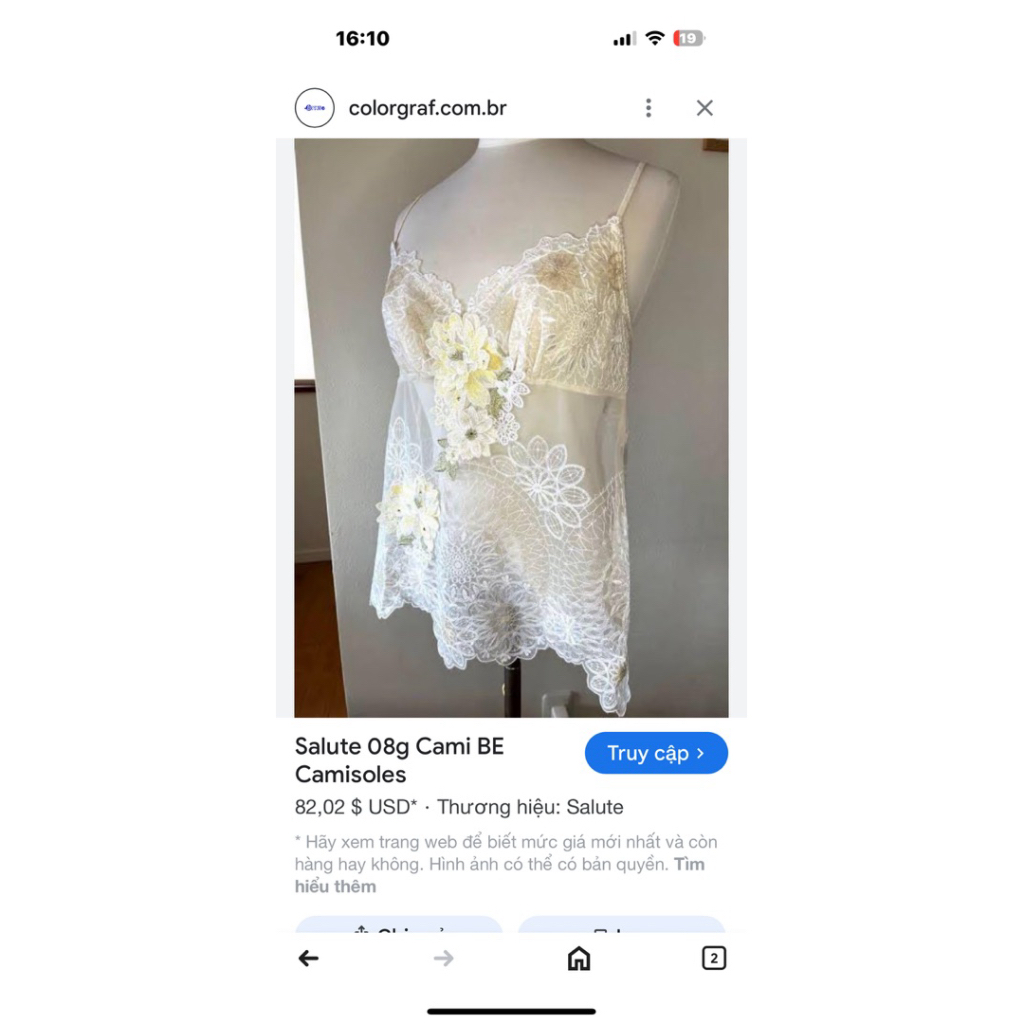Image resolution: width=1024 pixels, height=1024 pixels.
Task: Go back with the browser back arrow
Action: point(308,958)
